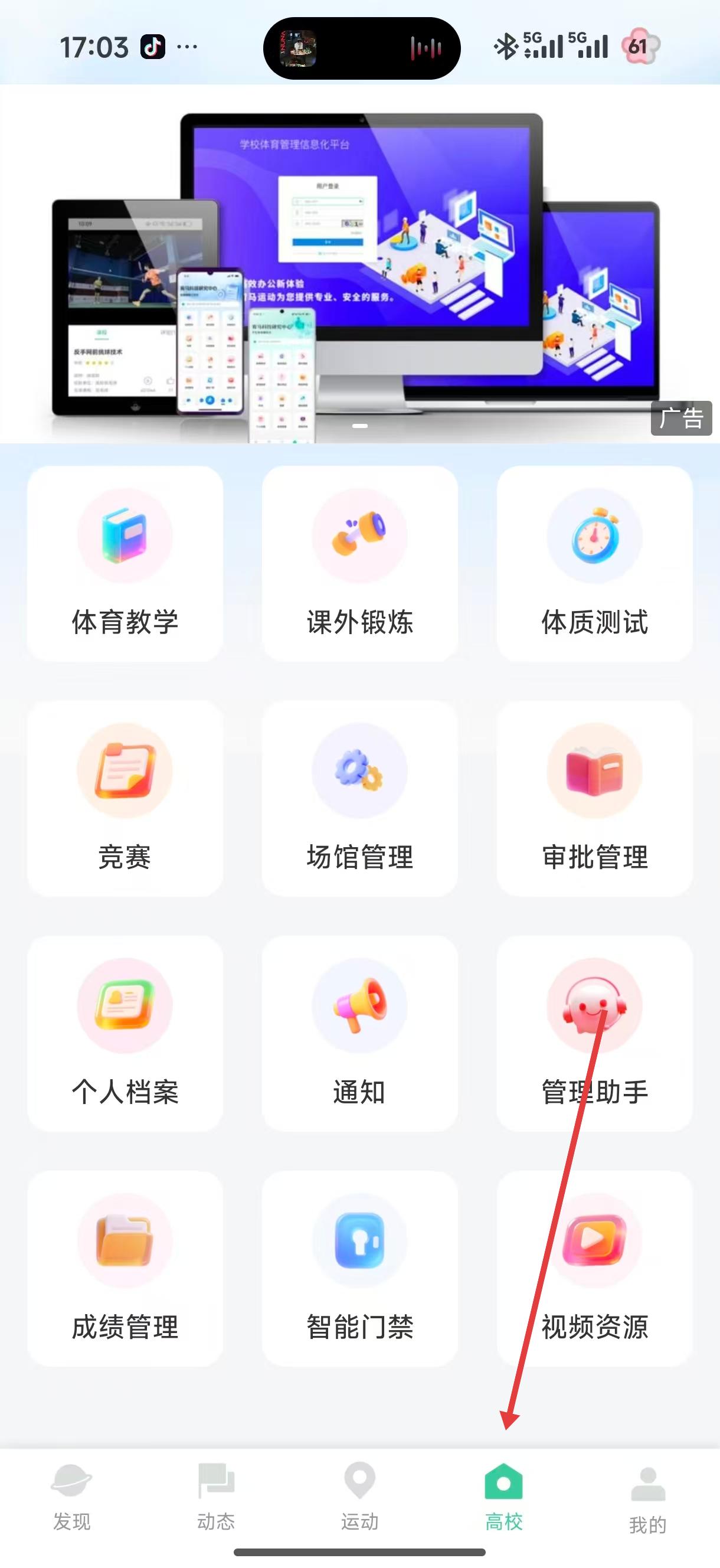The image size is (720, 1568).
Task: Open the 竞赛 competitions card
Action: (x=125, y=798)
